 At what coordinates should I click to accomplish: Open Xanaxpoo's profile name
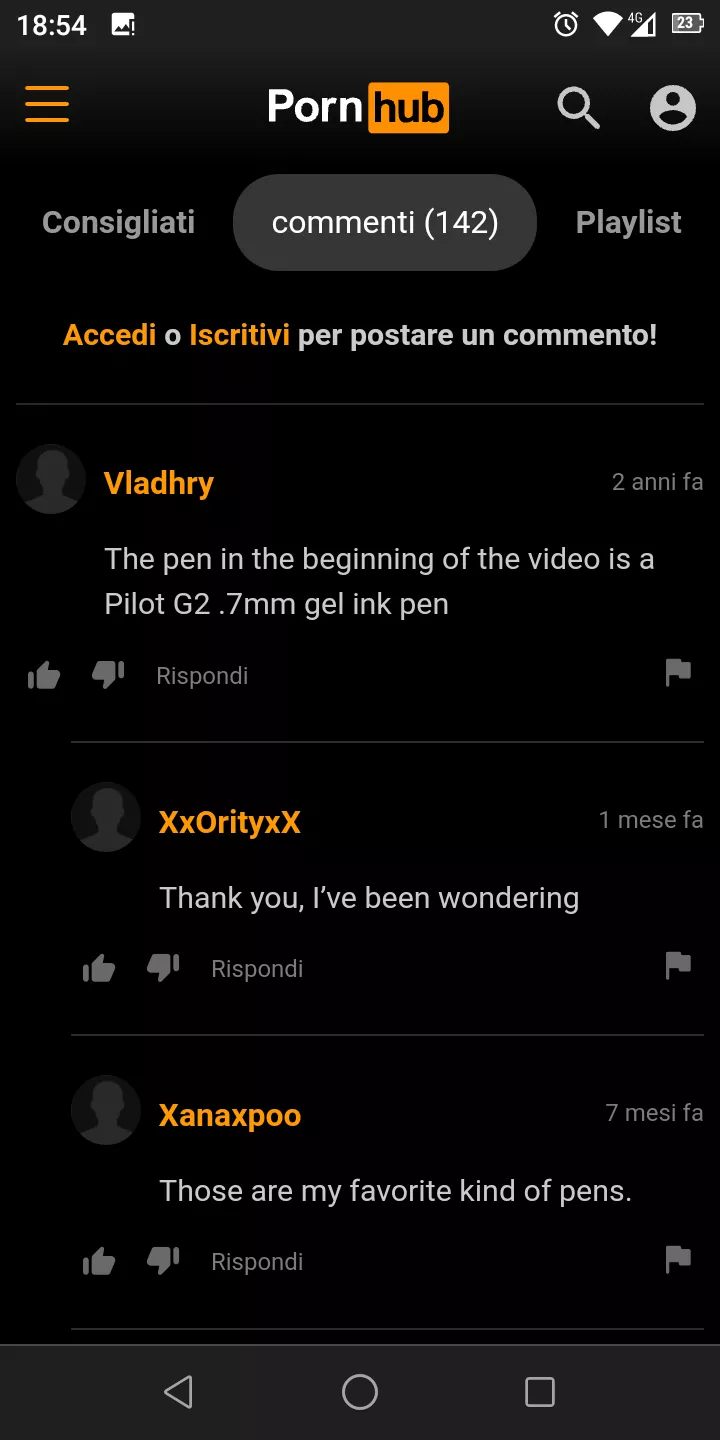230,1115
